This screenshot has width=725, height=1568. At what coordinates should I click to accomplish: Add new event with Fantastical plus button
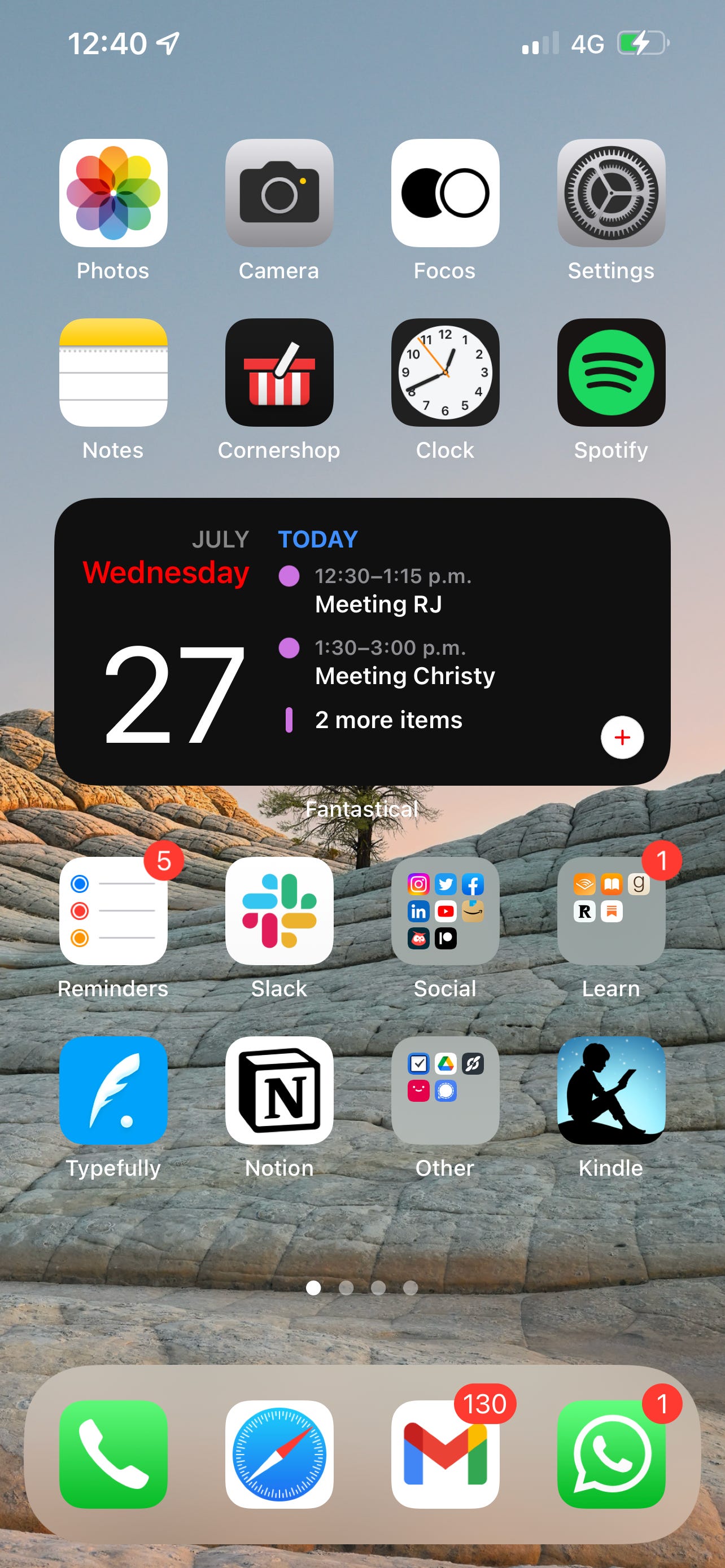(622, 738)
